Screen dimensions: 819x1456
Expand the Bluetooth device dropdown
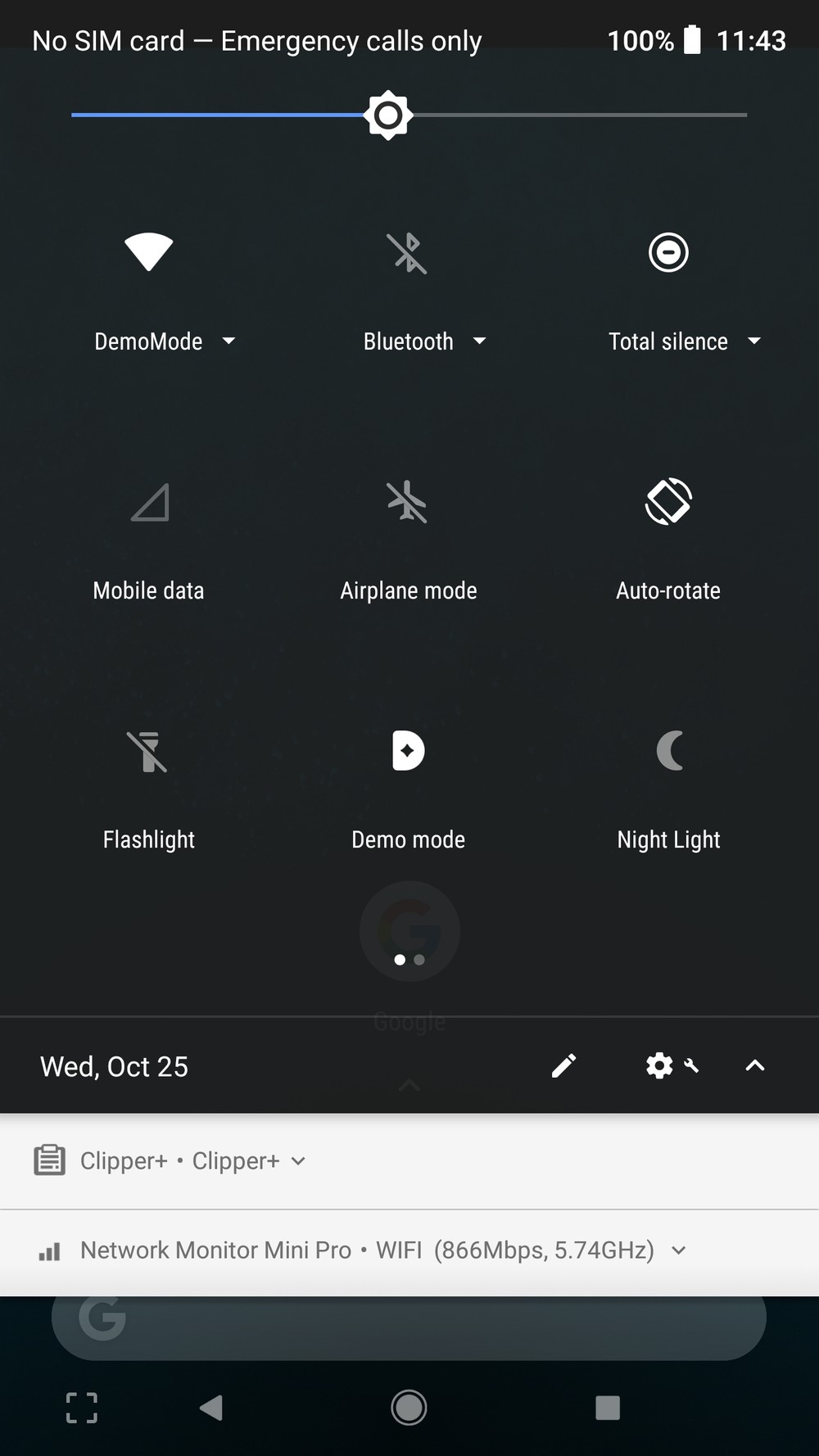(x=479, y=341)
